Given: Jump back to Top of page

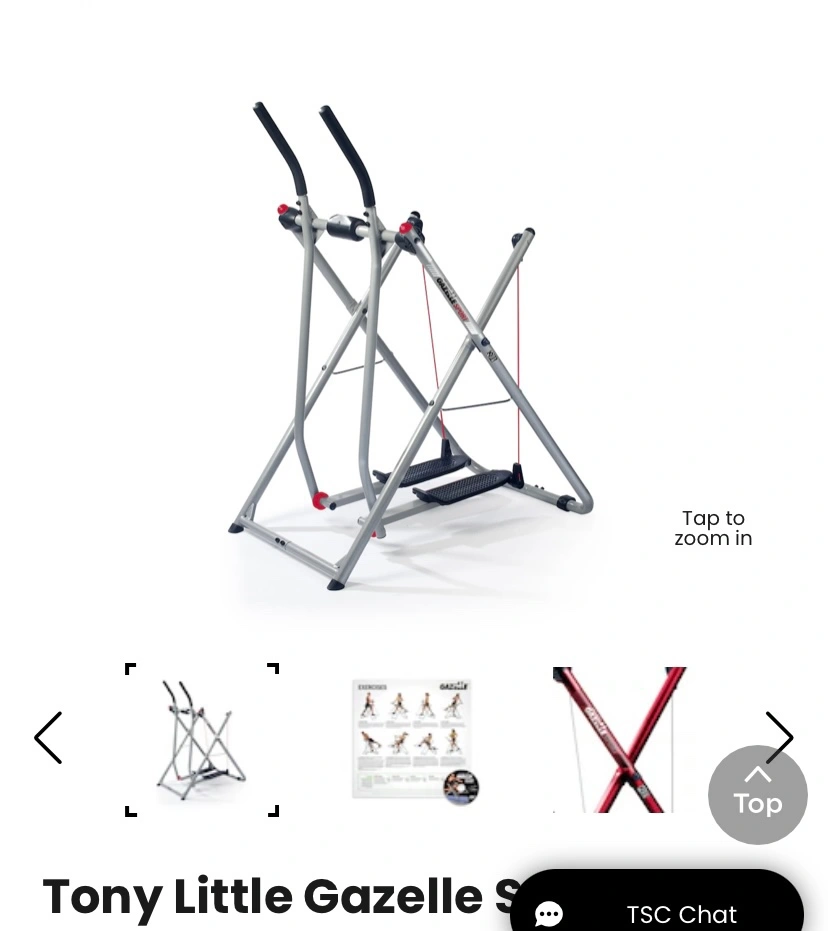Looking at the screenshot, I should pos(757,795).
